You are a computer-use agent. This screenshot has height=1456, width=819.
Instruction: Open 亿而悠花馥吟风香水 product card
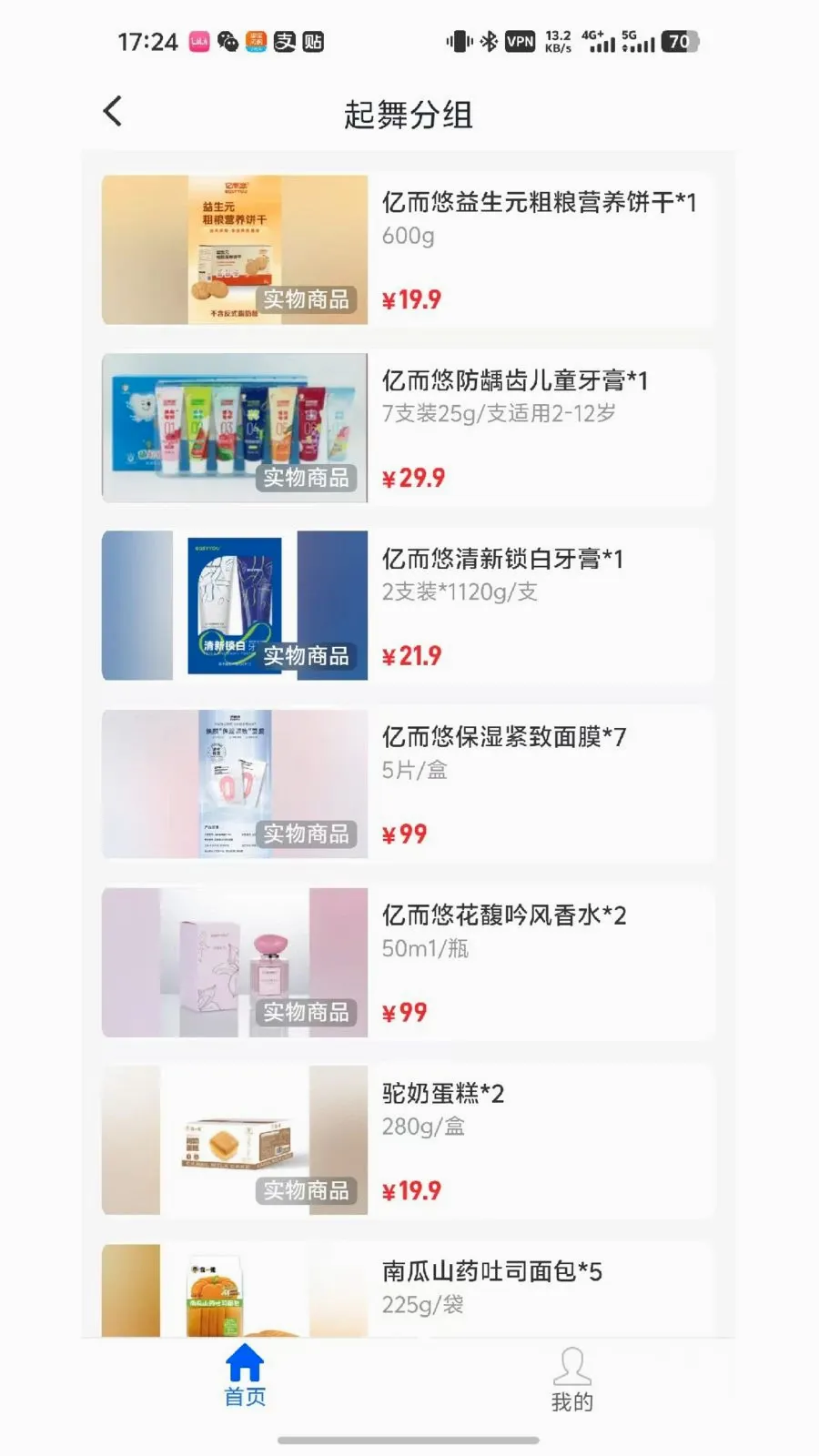(408, 963)
